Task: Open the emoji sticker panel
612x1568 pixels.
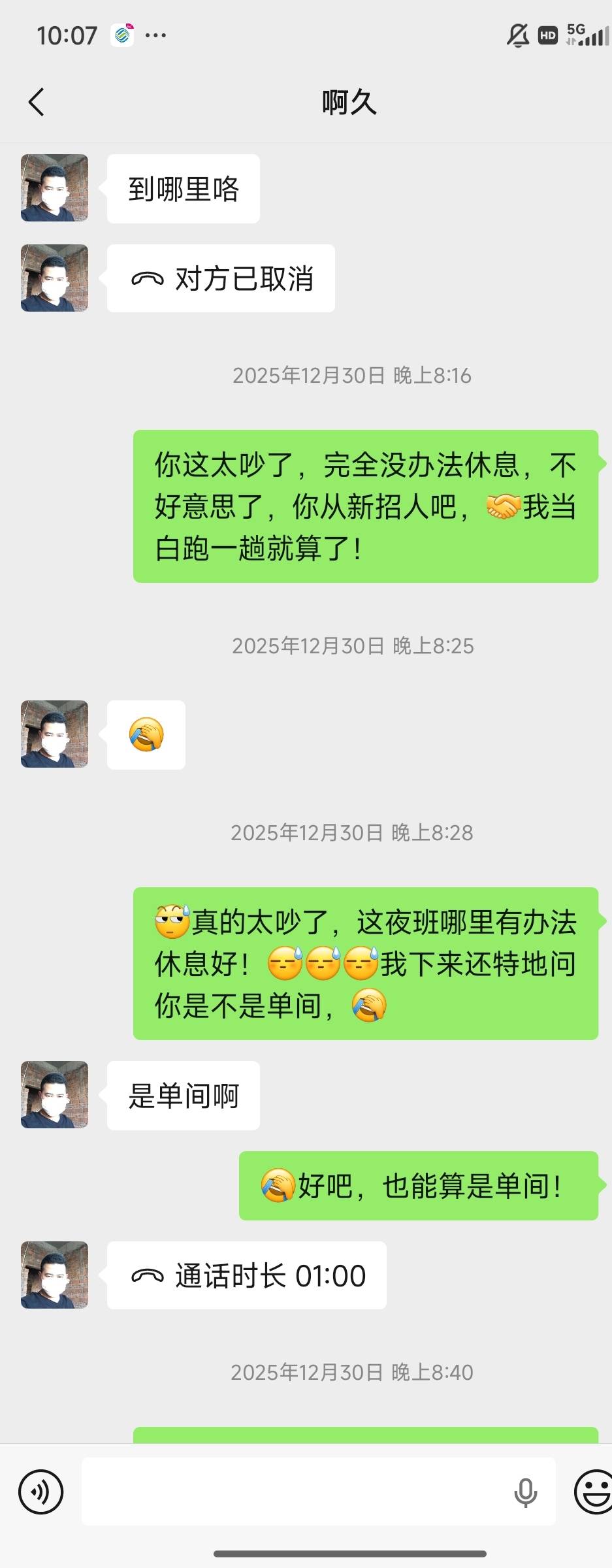Action: click(593, 1492)
